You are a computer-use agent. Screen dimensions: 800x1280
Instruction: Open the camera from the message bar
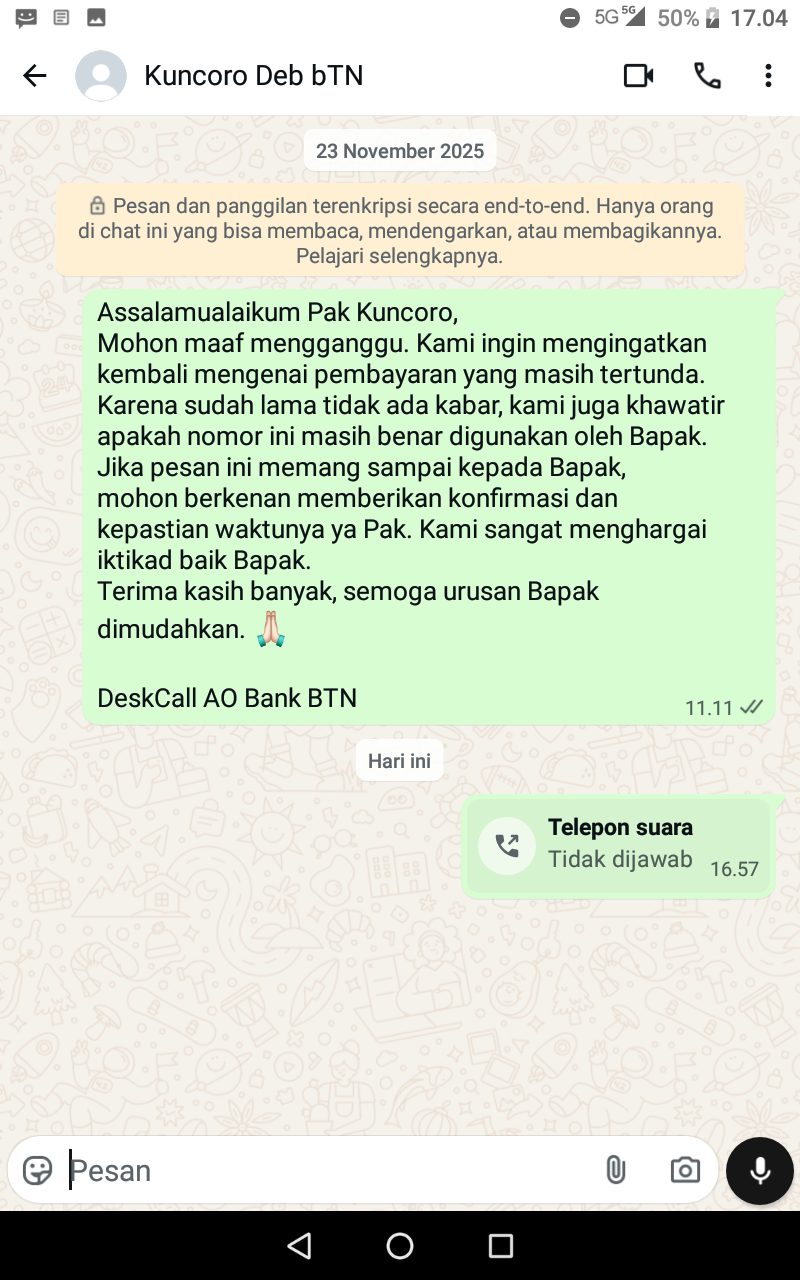[x=685, y=1170]
